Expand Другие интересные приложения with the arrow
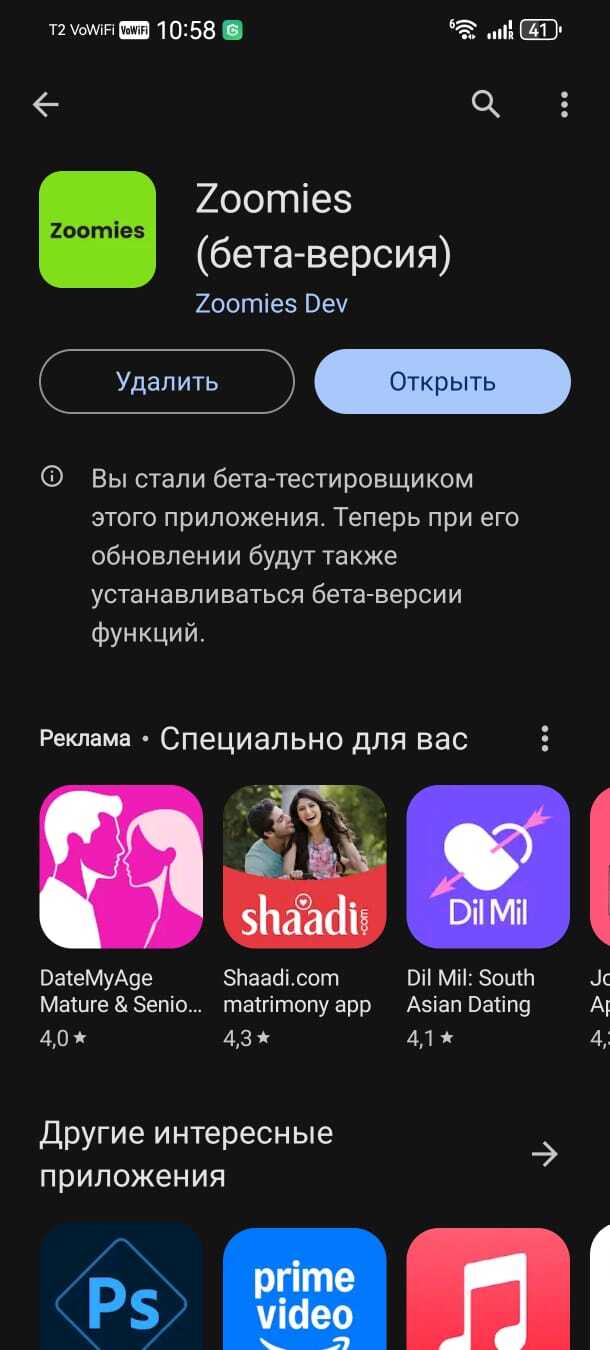610x1350 pixels. pos(544,1155)
